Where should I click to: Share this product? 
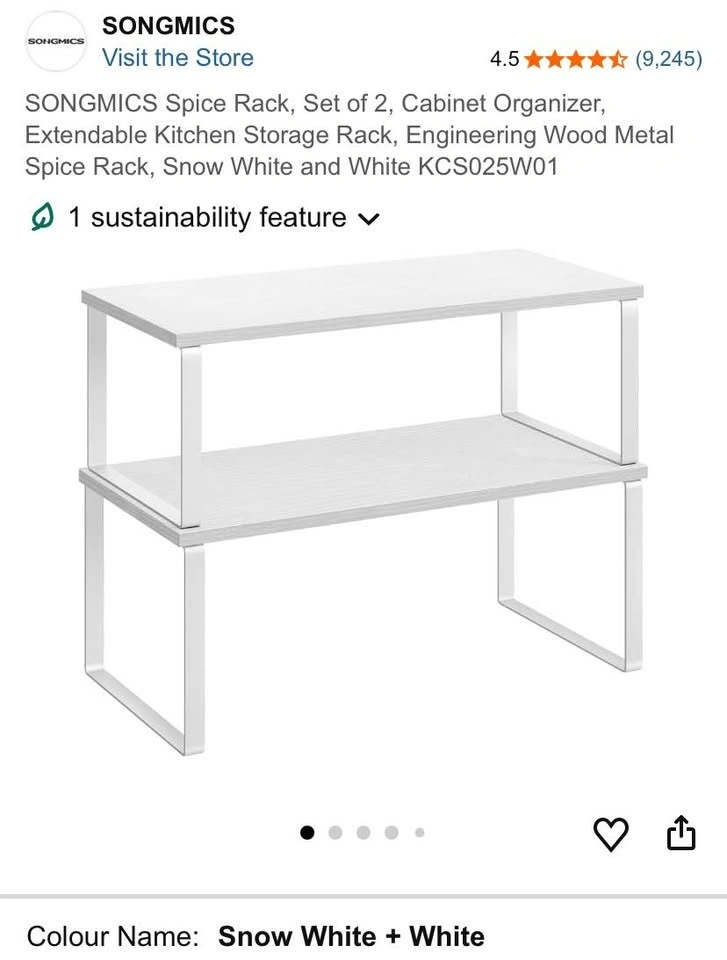coord(680,833)
